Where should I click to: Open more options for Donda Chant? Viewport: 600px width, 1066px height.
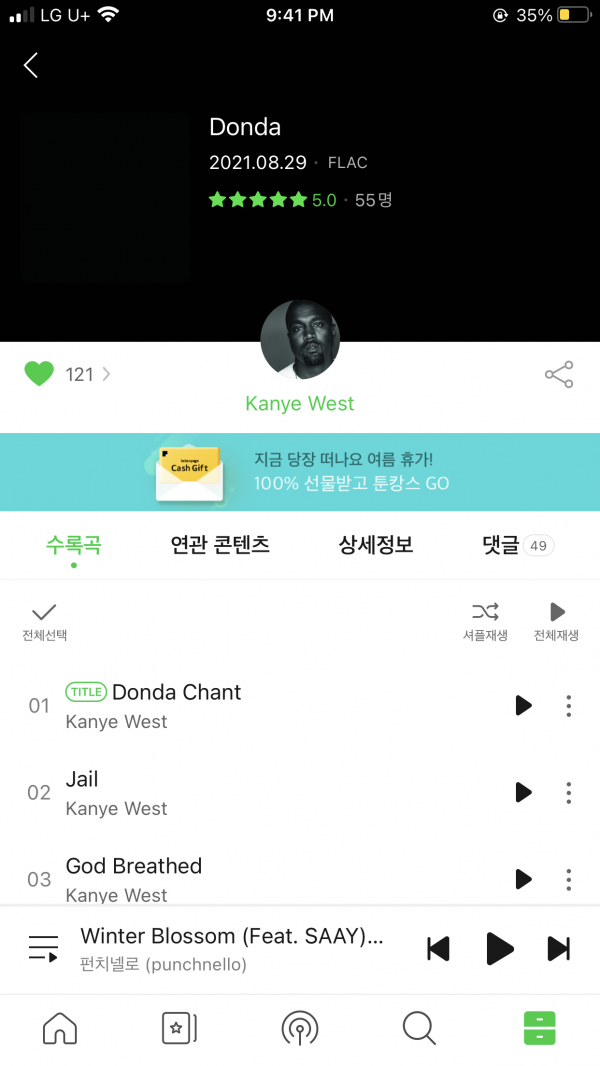click(568, 706)
